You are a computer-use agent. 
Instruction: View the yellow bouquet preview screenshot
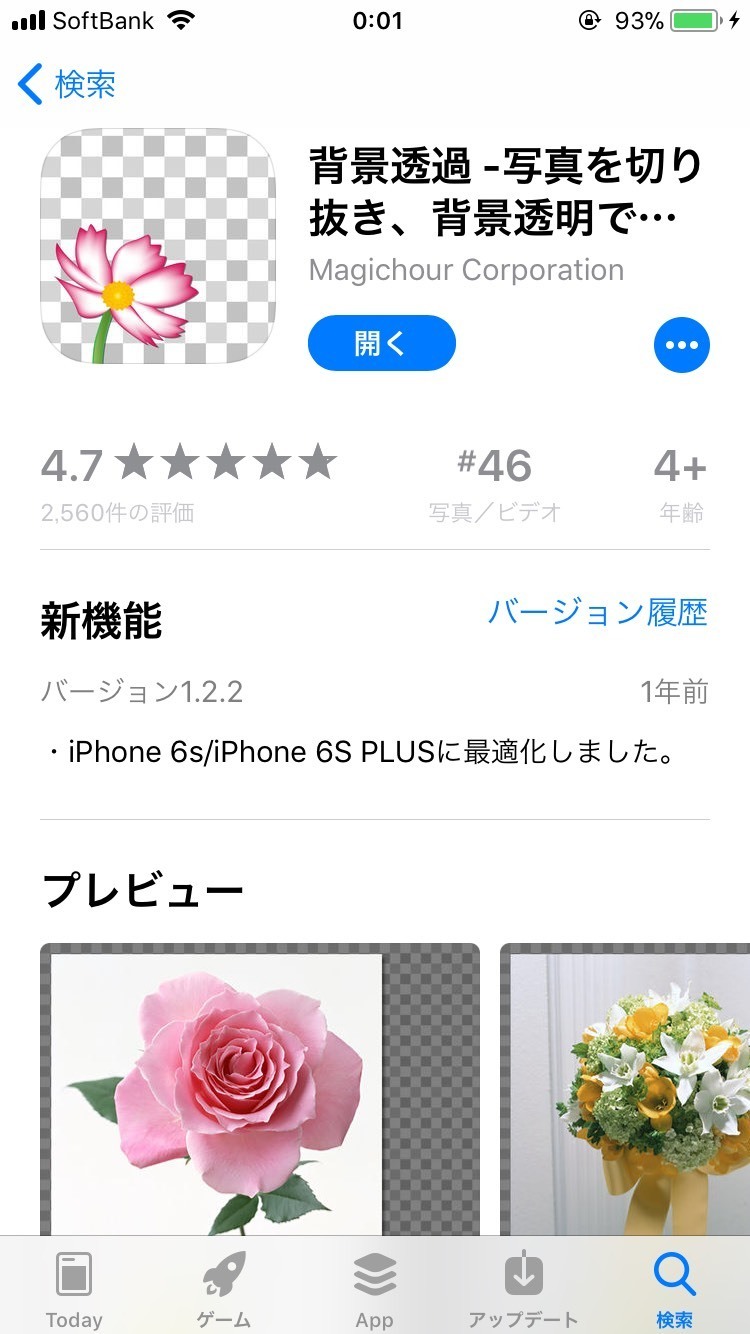pos(625,1089)
